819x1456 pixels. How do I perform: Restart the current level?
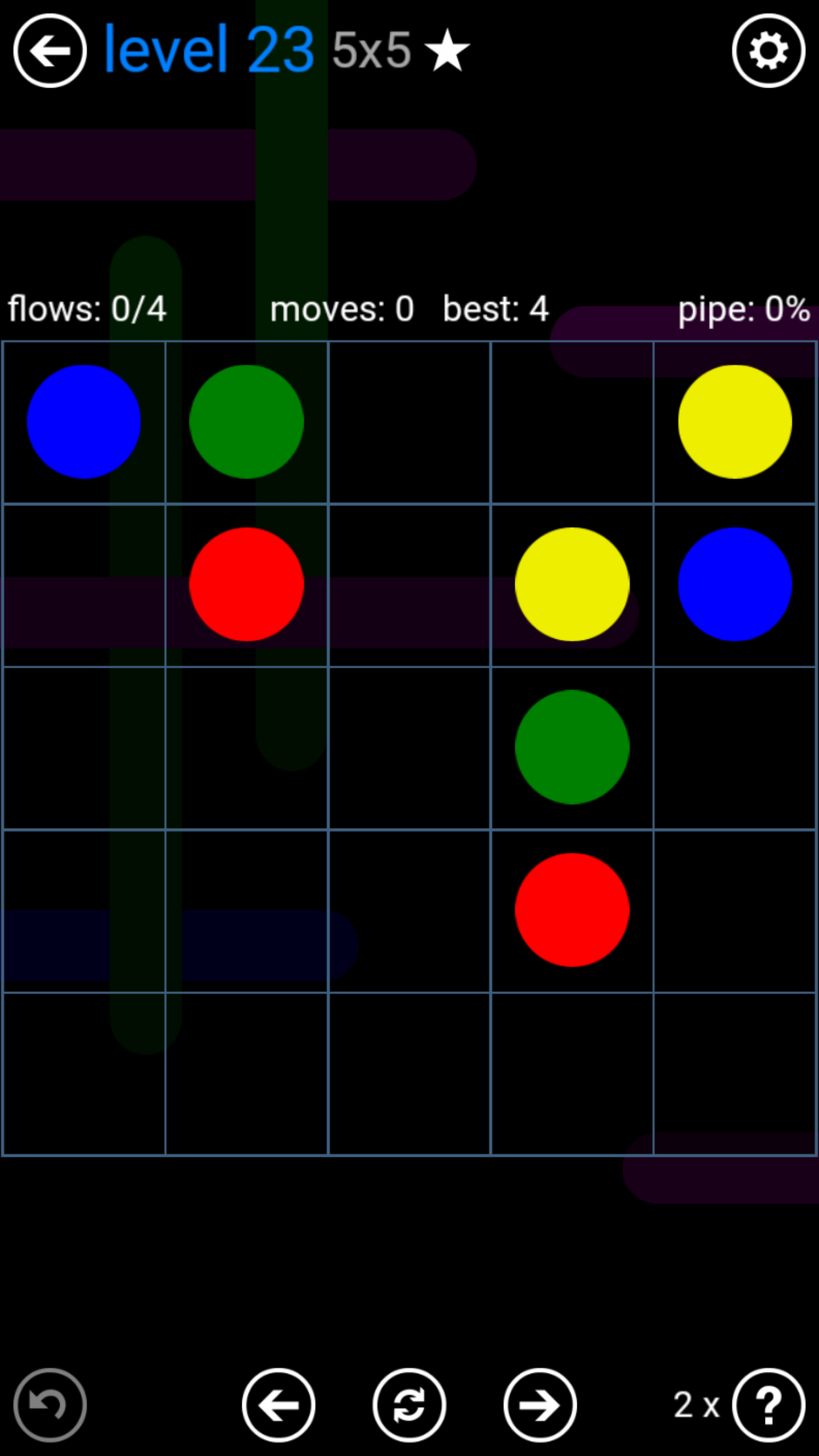(x=409, y=1405)
